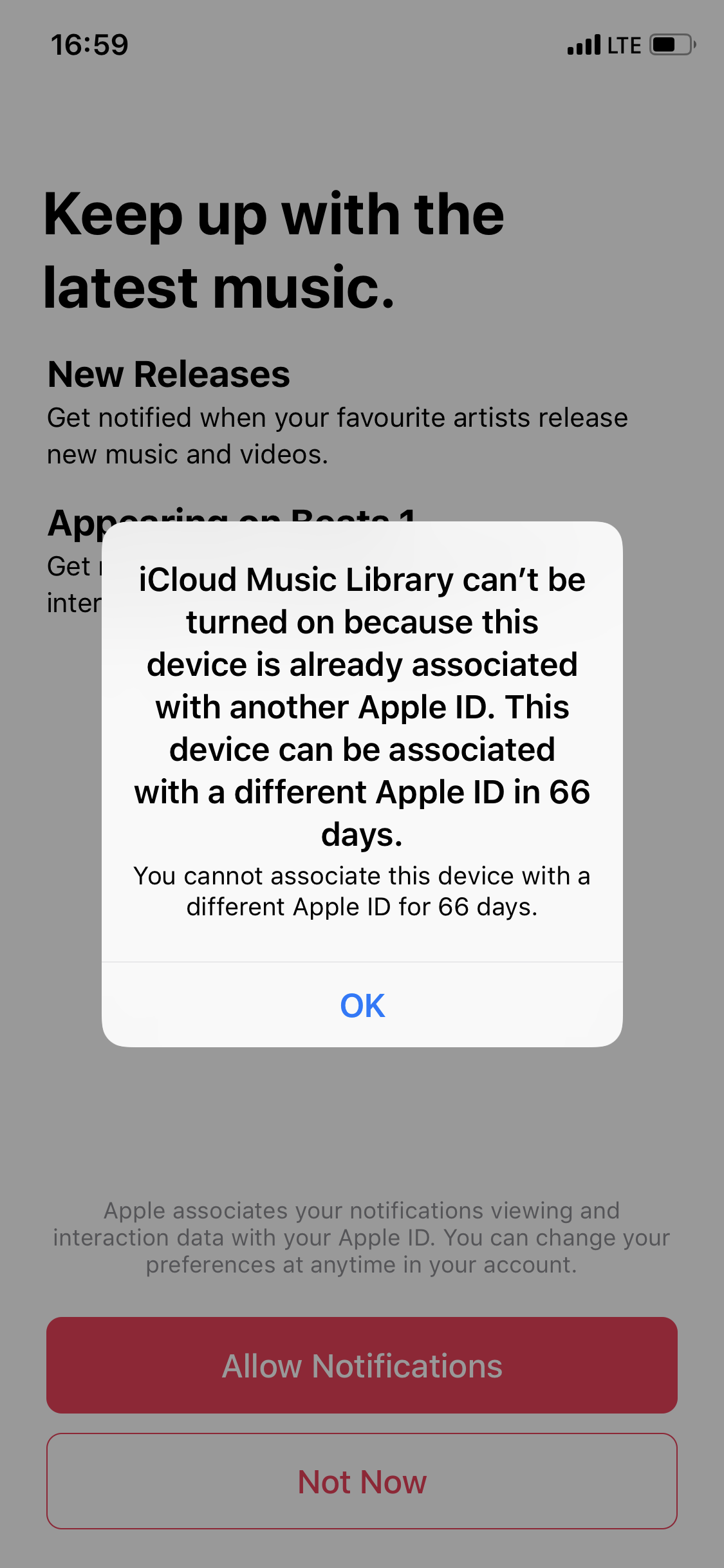
Task: Tap the Allow Notifications button
Action: (x=362, y=1365)
